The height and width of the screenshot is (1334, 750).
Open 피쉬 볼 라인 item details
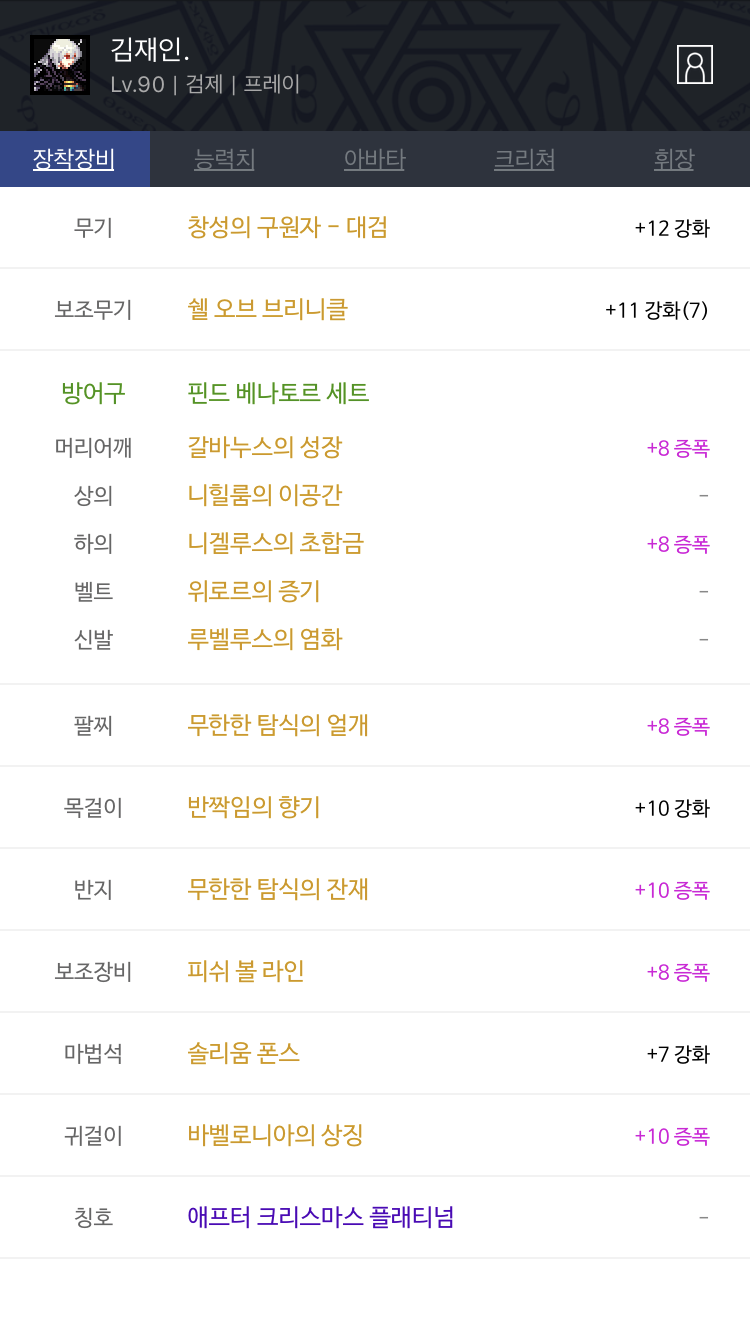tap(375, 971)
